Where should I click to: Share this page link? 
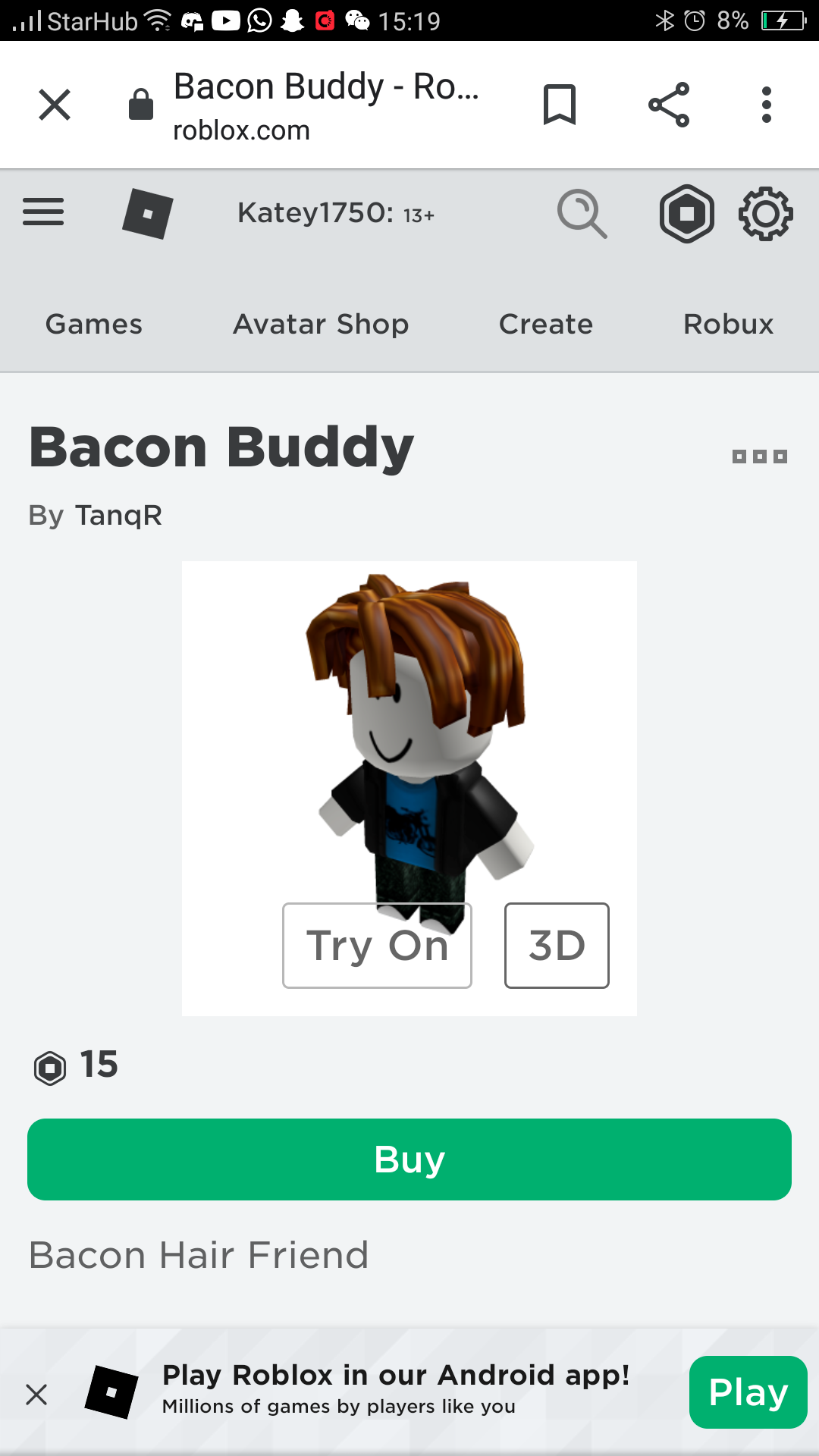point(669,105)
